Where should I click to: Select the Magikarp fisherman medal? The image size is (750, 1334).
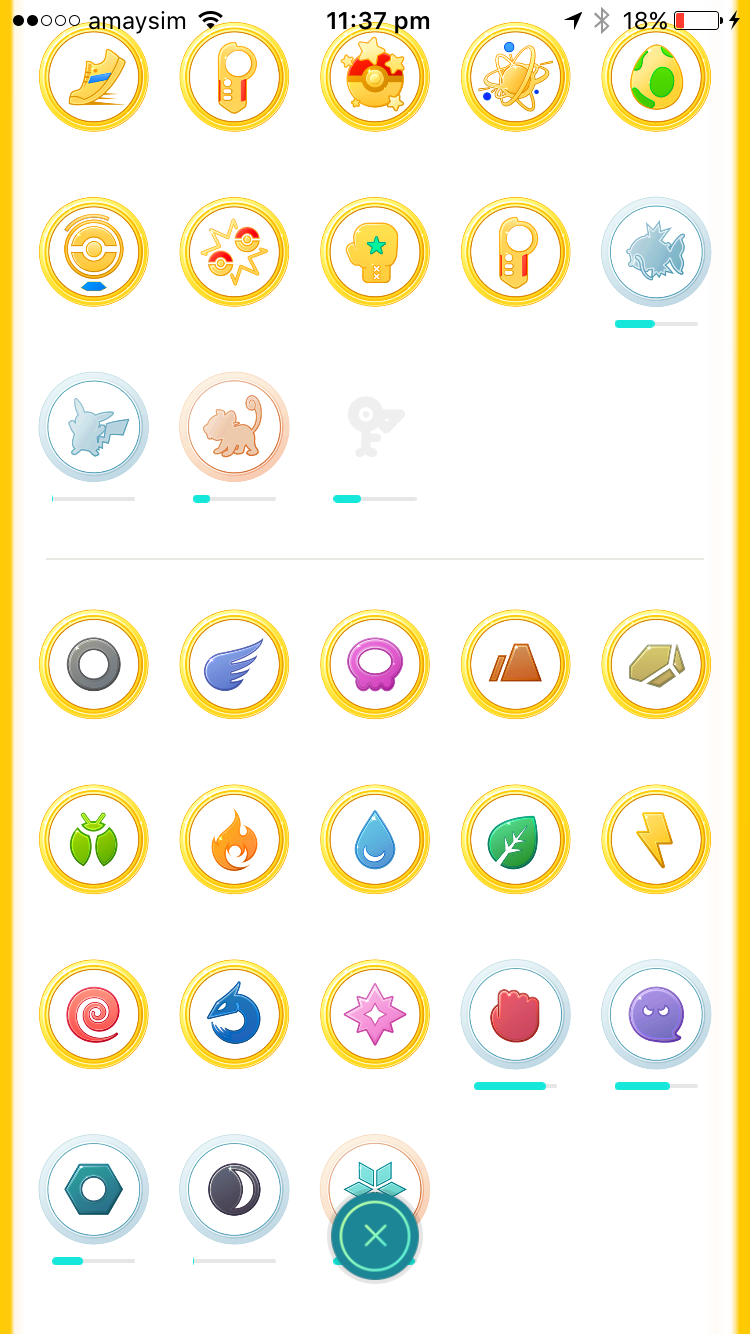tap(656, 252)
